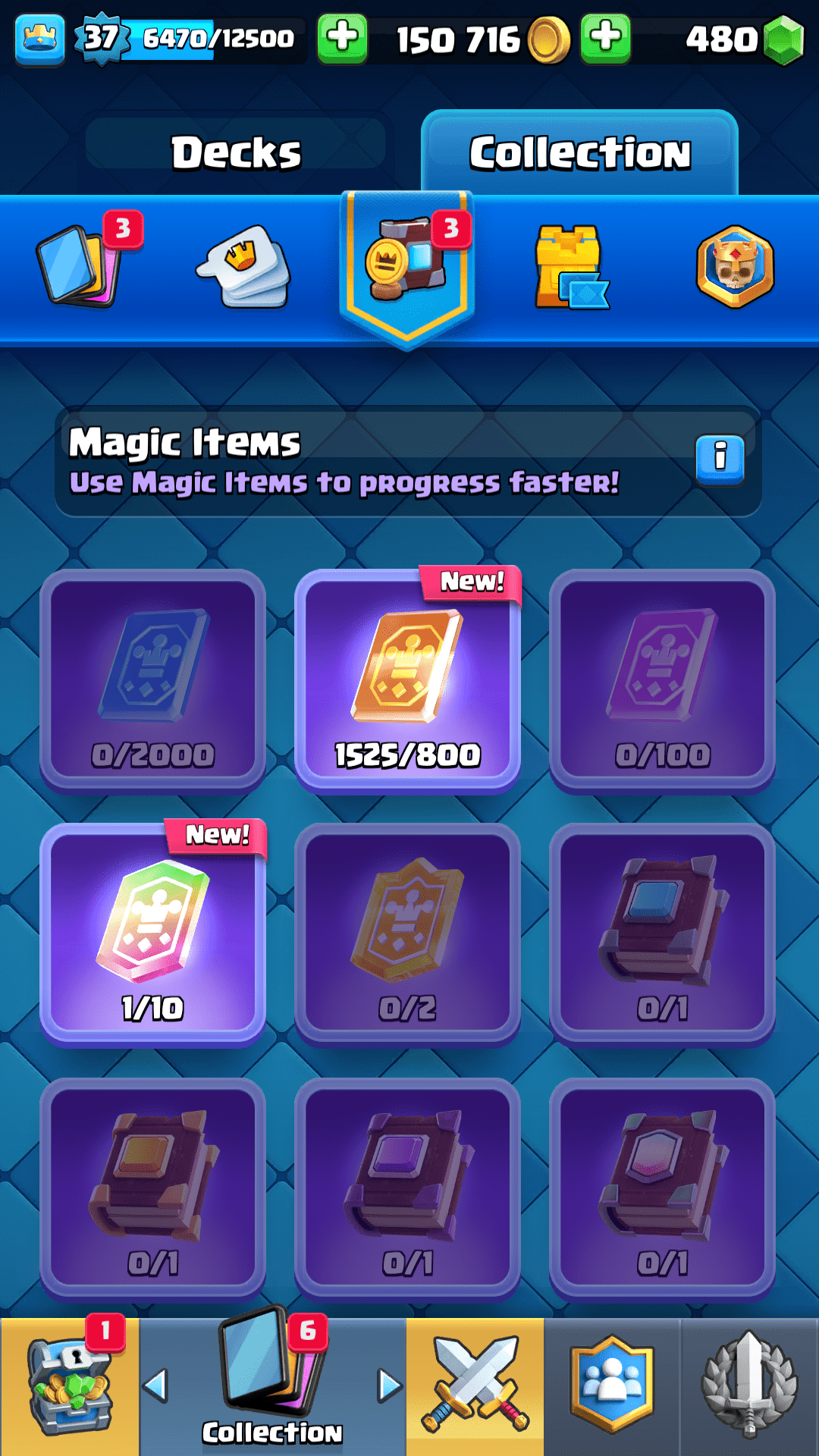Open the Events sword laurel tab
819x1456 pixels.
click(749, 1386)
